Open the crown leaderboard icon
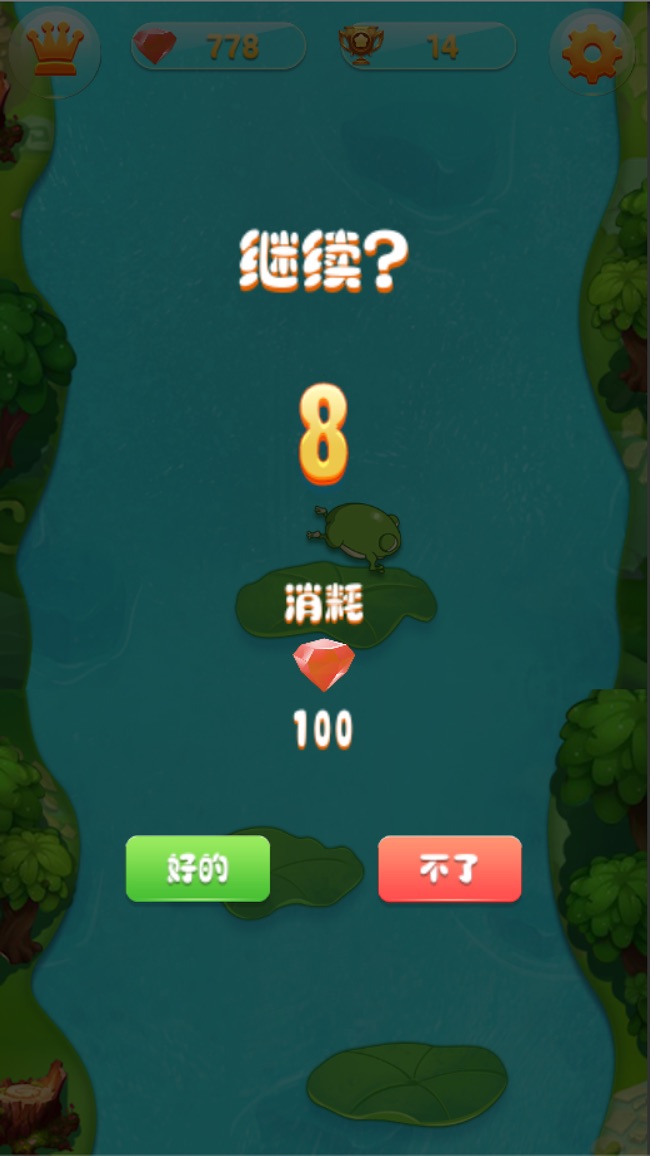 55,50
